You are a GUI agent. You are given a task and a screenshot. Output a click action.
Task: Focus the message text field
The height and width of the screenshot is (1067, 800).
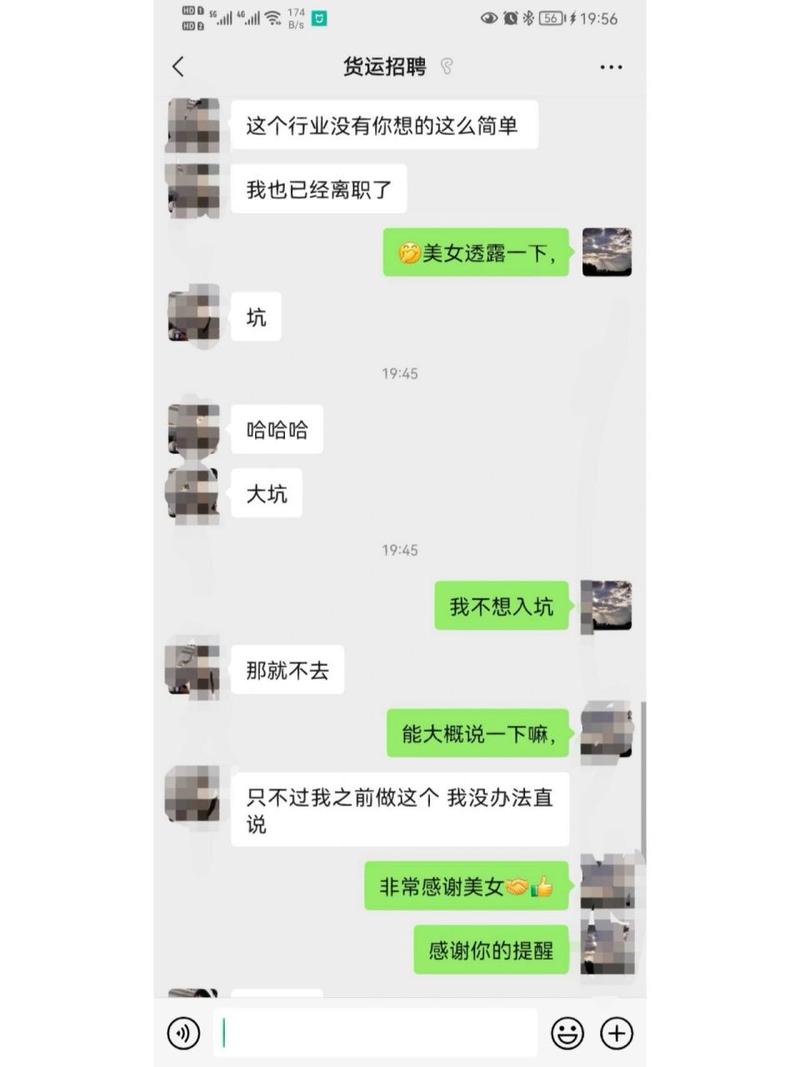378,1033
